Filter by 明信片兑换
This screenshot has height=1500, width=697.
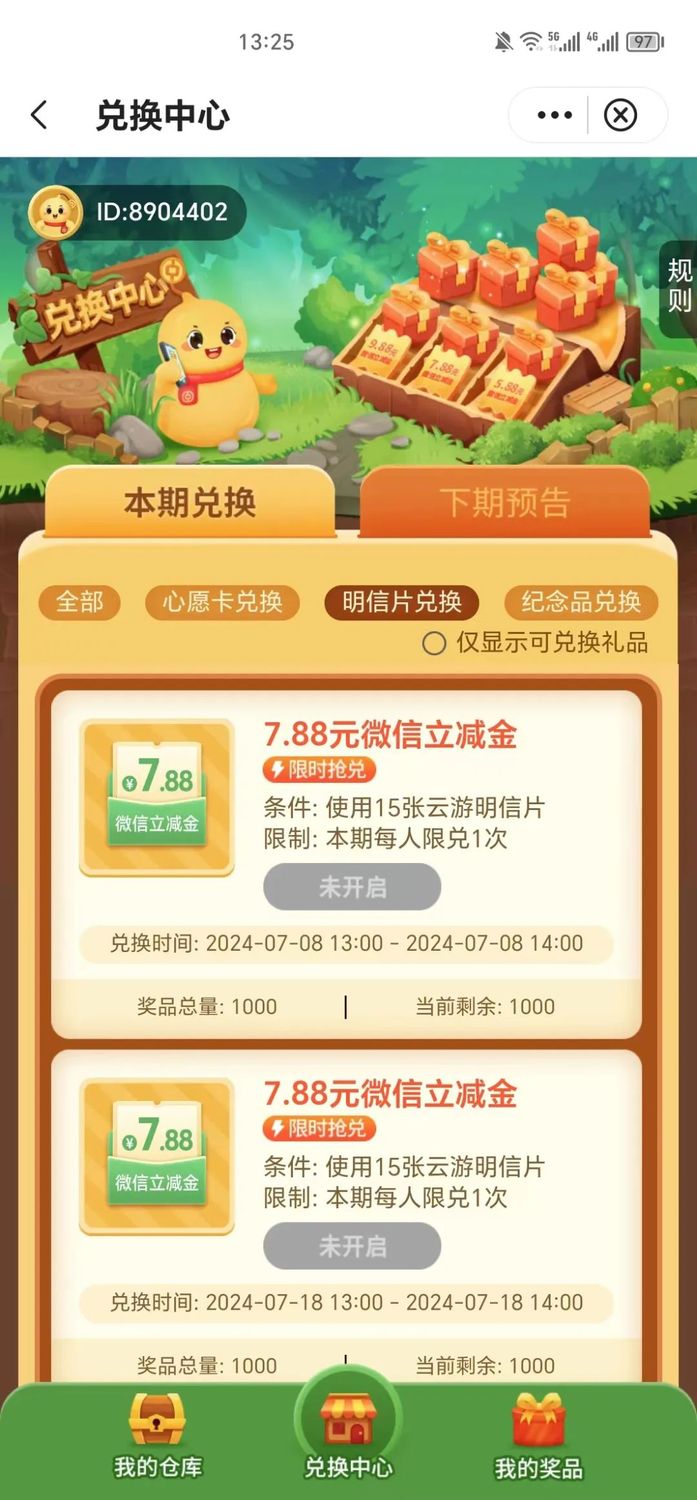402,602
